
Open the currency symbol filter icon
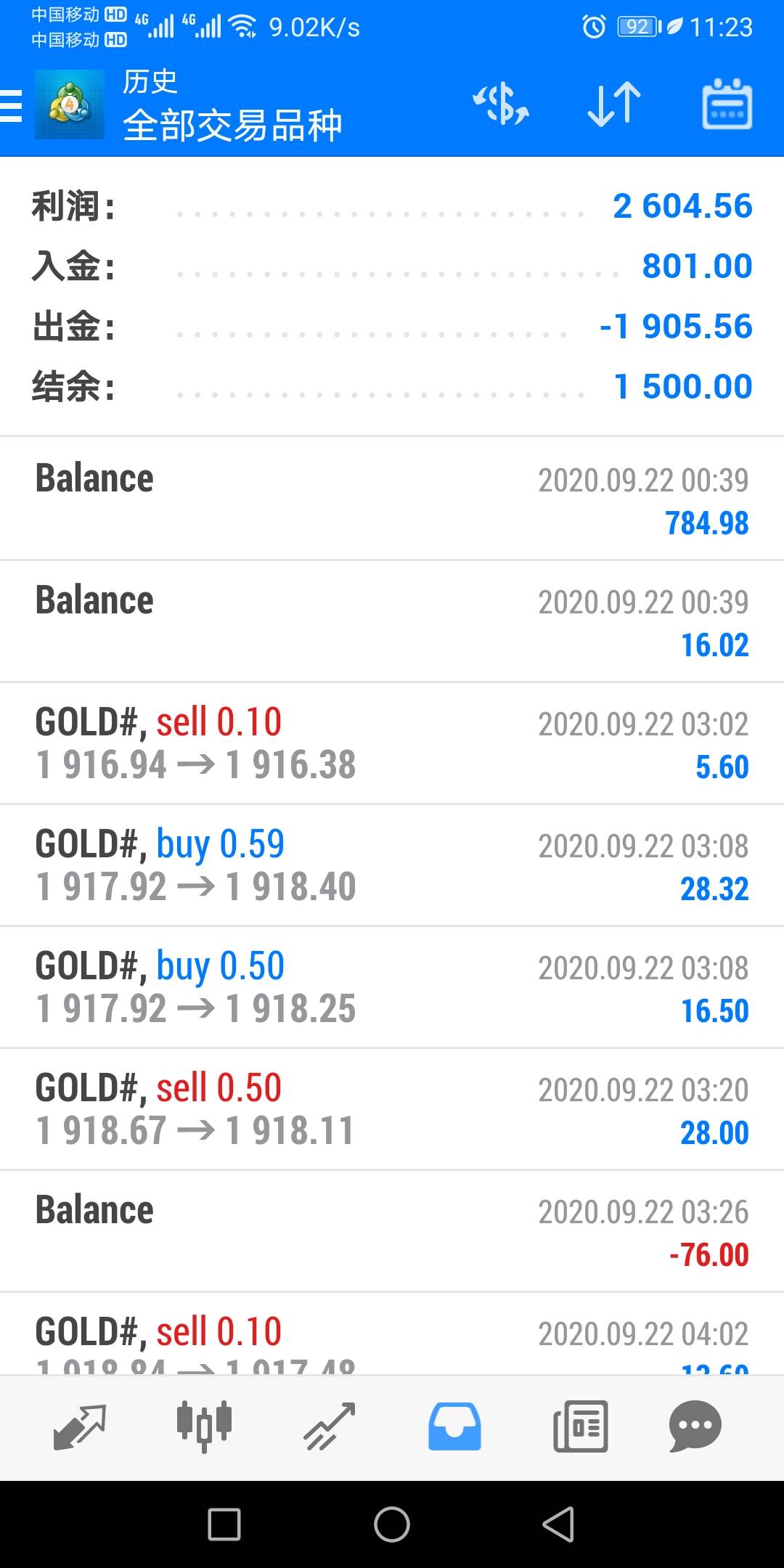tap(501, 105)
